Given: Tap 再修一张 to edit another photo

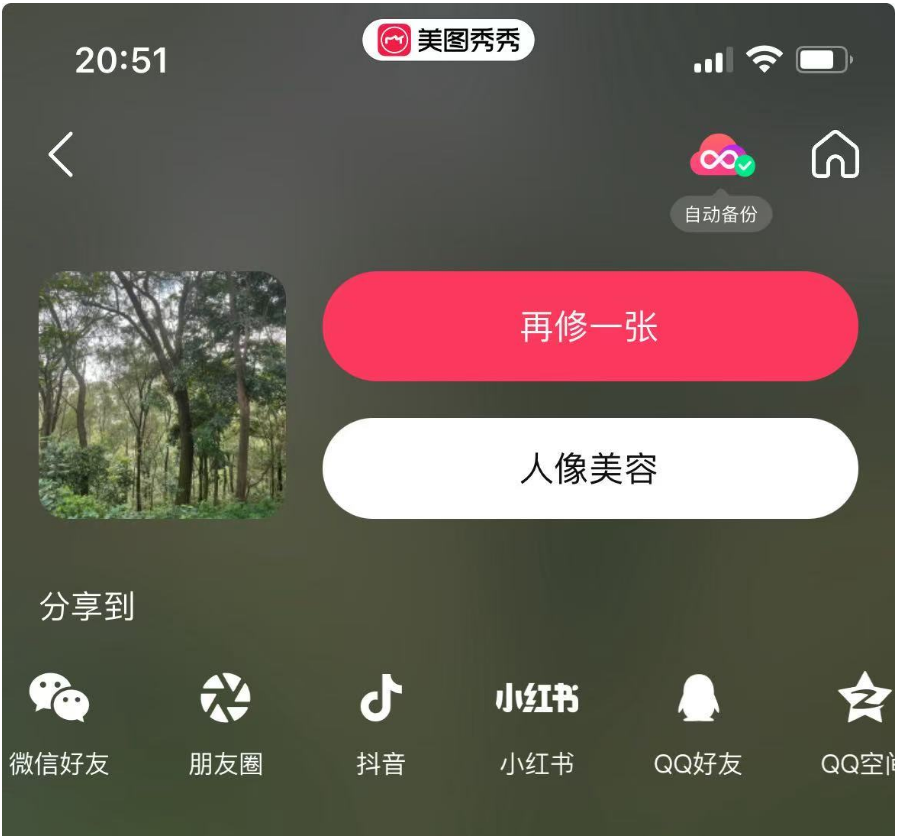Looking at the screenshot, I should click(x=590, y=327).
